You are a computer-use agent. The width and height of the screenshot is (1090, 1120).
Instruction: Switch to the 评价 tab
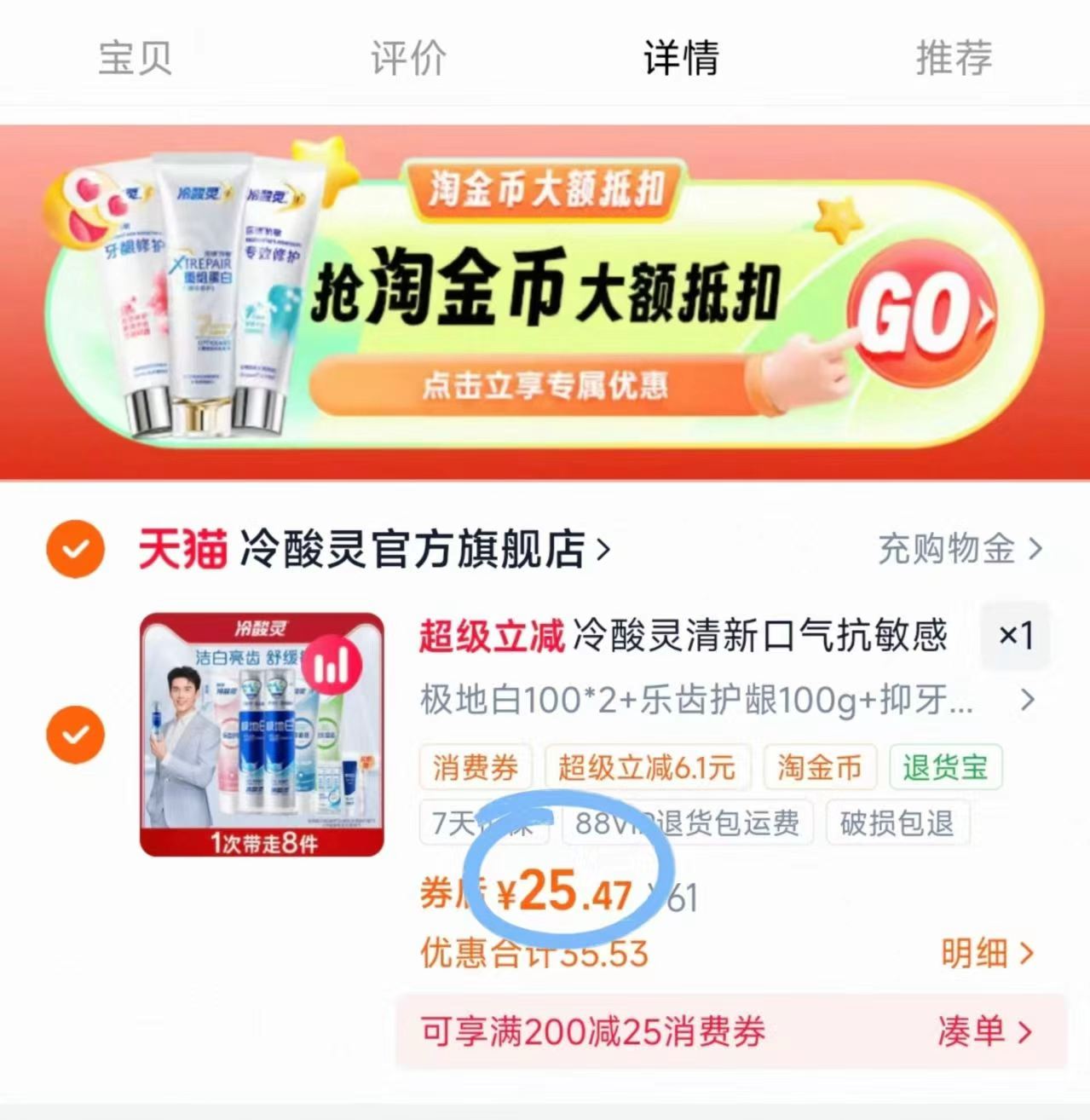pos(407,59)
